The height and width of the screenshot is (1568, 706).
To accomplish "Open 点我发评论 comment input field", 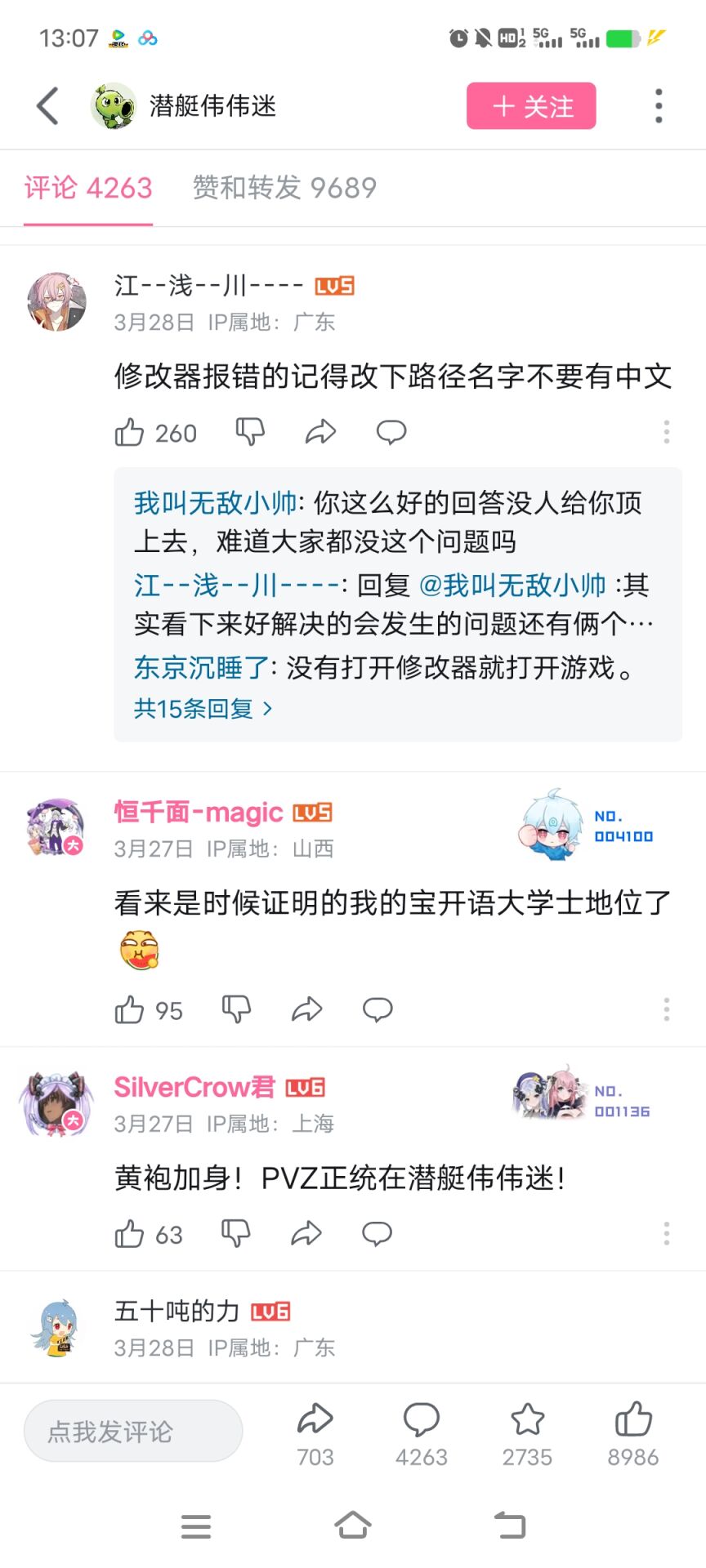I will click(x=133, y=1431).
